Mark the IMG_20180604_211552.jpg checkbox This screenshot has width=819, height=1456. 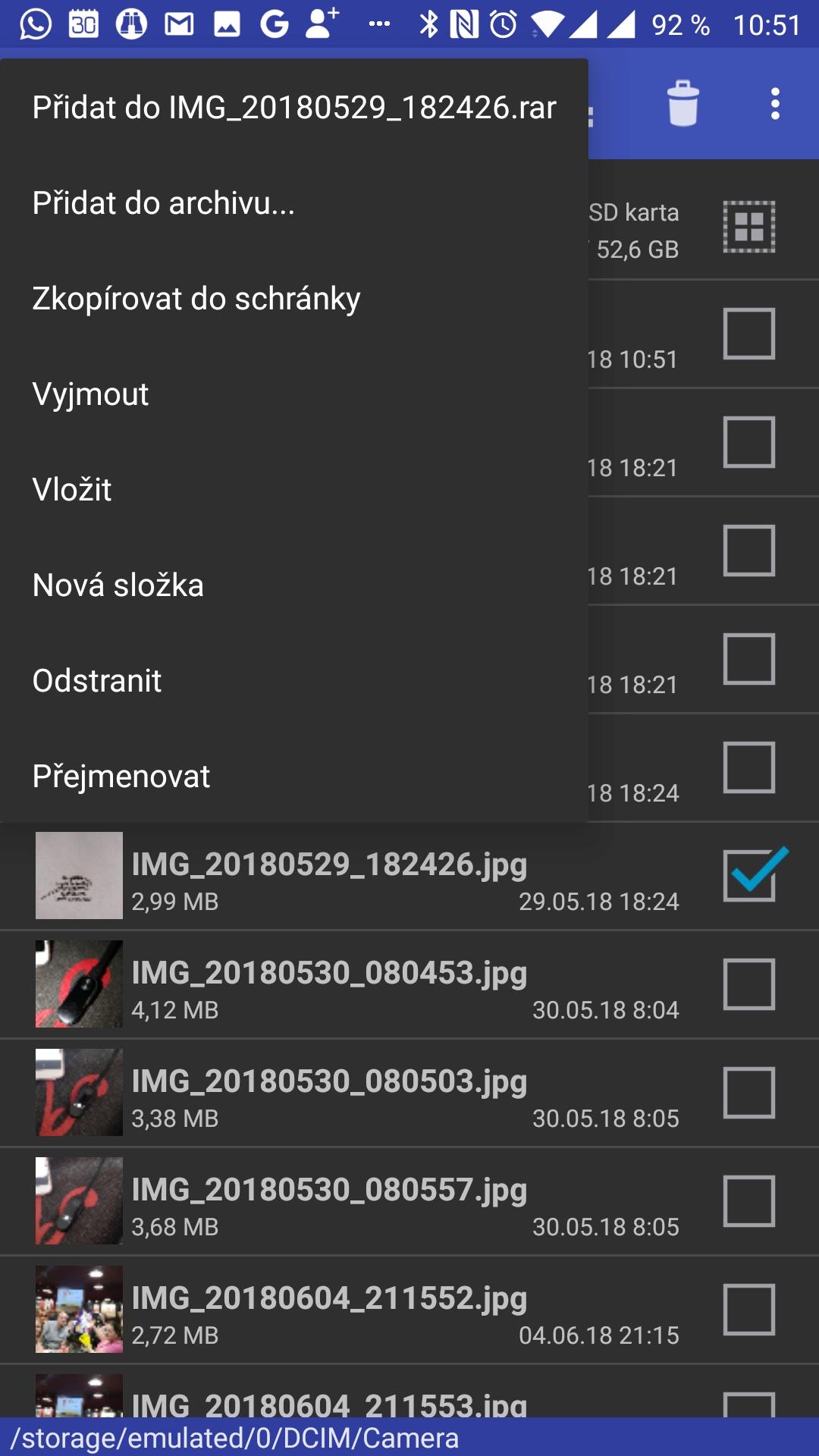click(x=749, y=1310)
